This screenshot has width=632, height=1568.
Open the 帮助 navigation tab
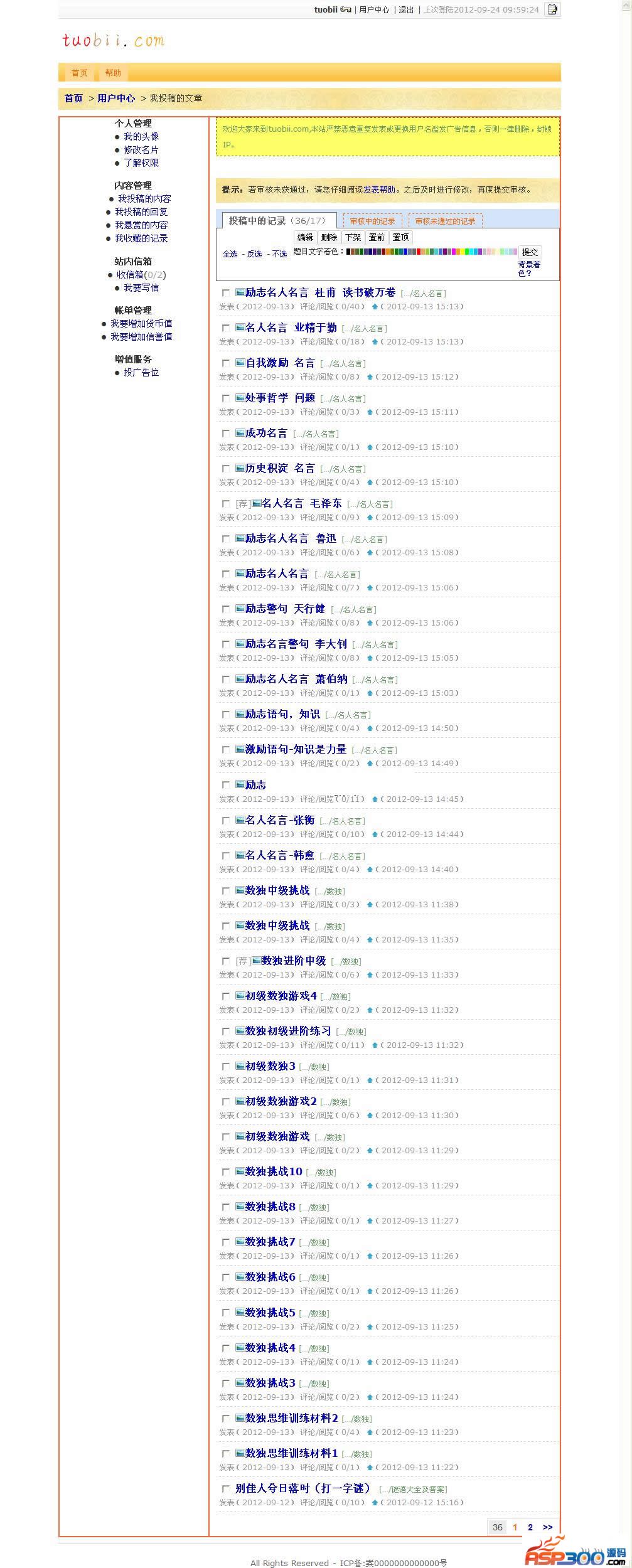(113, 73)
